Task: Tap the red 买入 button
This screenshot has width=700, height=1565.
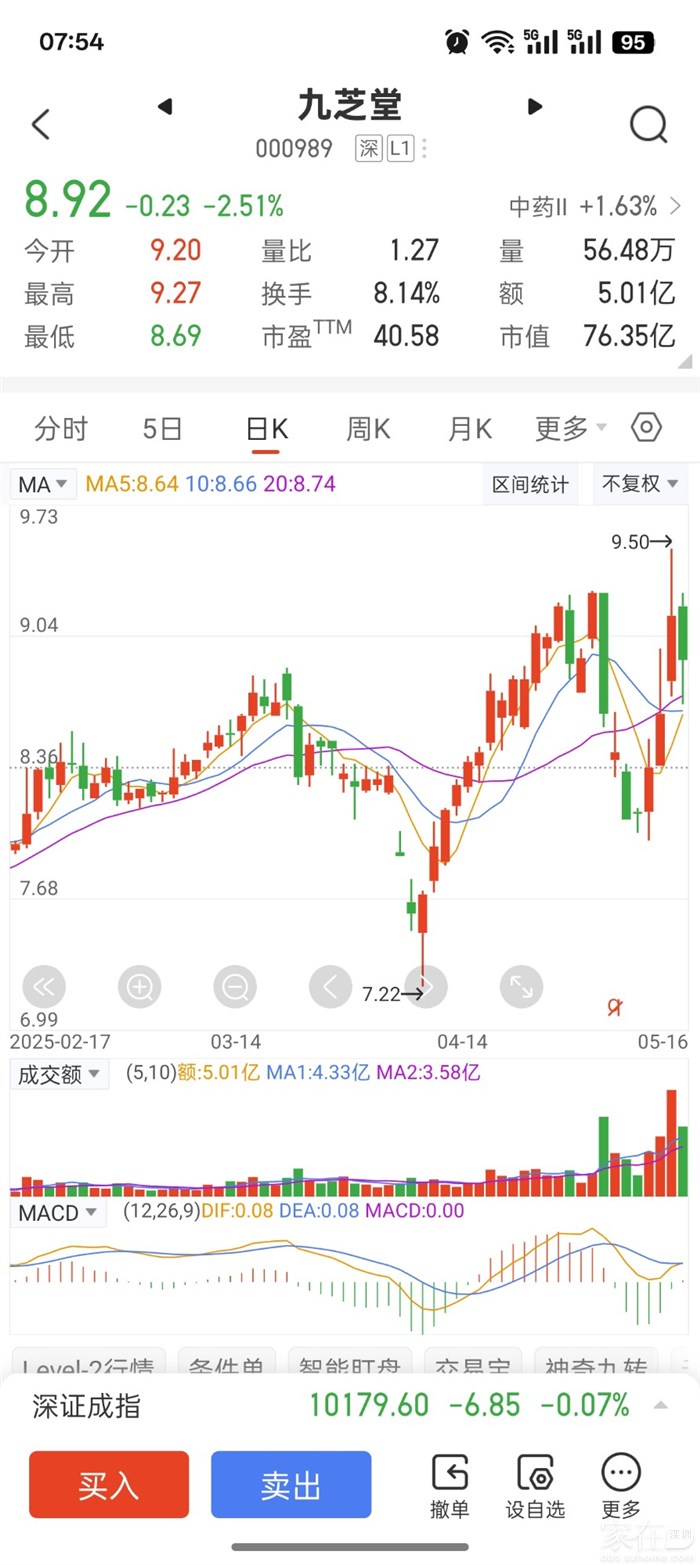Action: [x=109, y=1484]
